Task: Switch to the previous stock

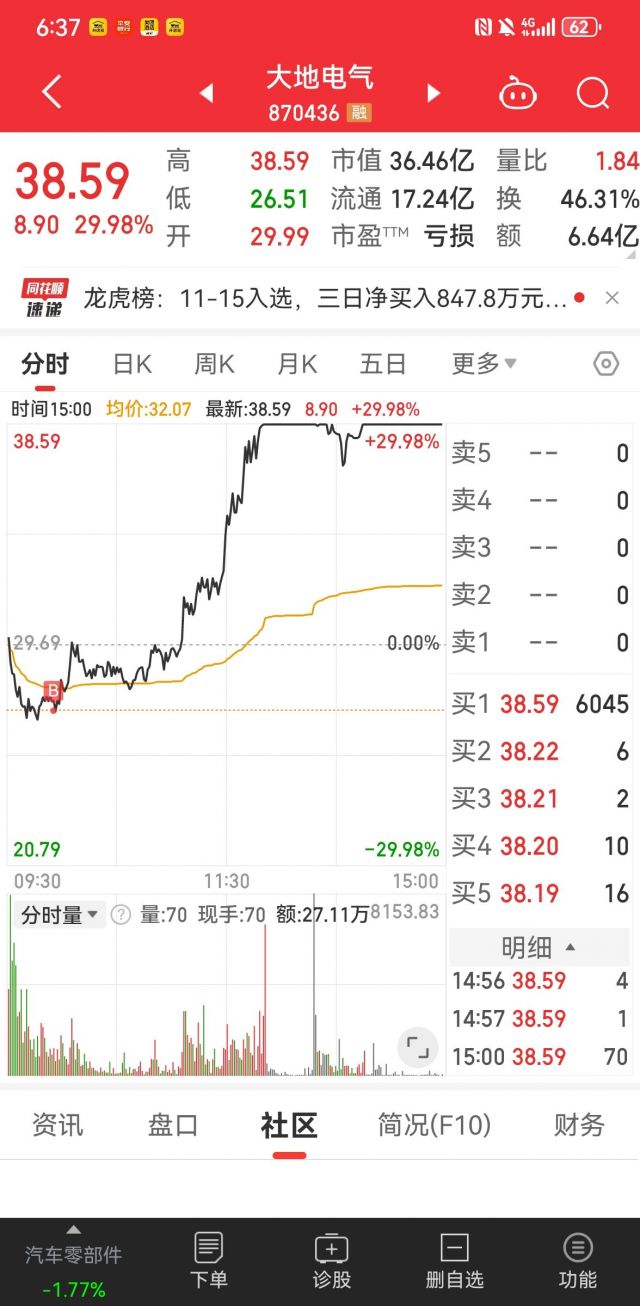Action: (206, 93)
